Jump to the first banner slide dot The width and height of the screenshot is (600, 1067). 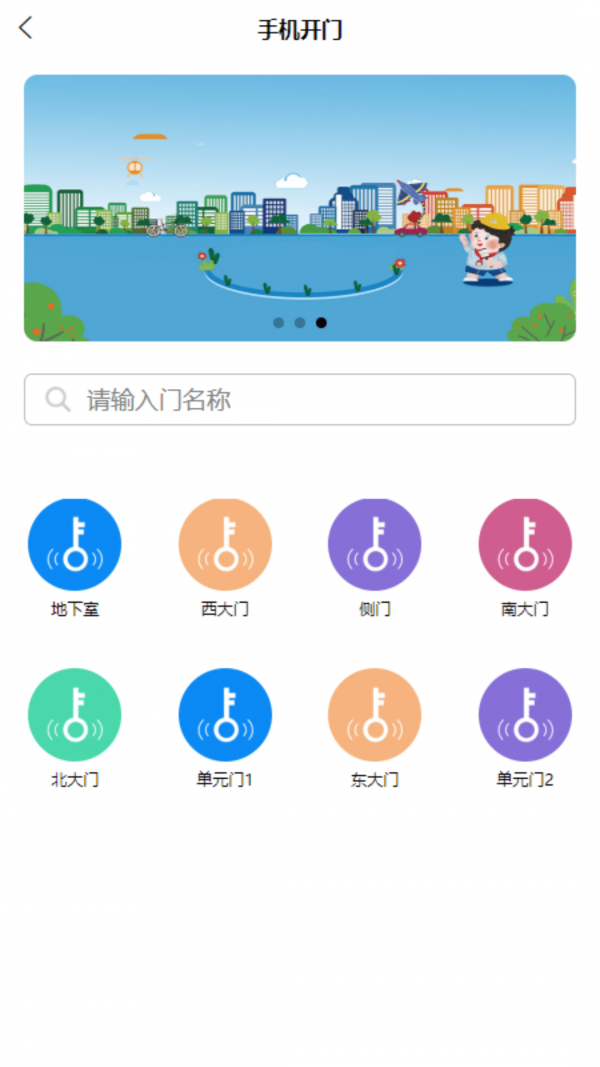coord(279,323)
